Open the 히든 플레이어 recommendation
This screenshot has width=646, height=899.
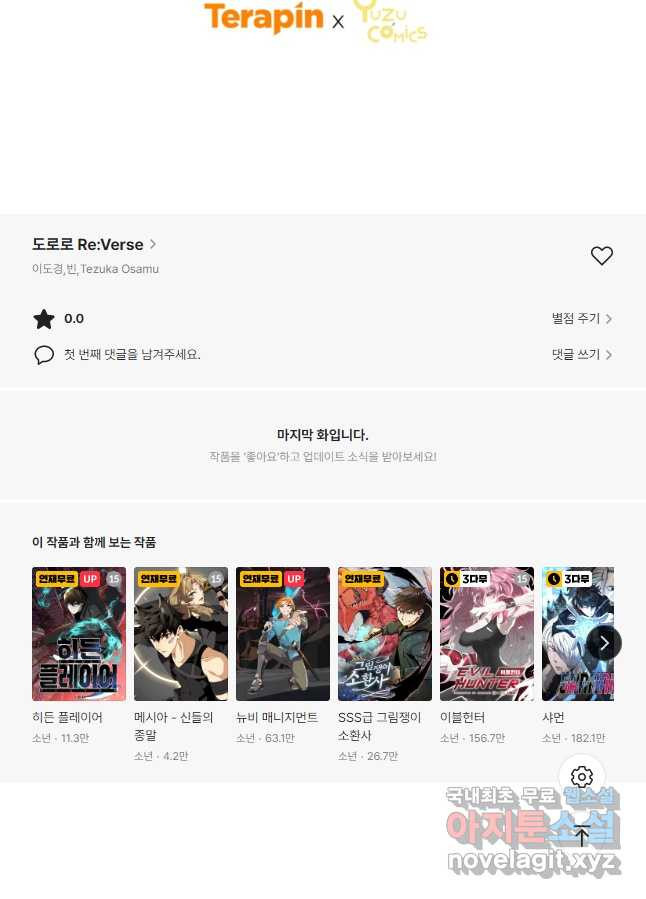[79, 634]
